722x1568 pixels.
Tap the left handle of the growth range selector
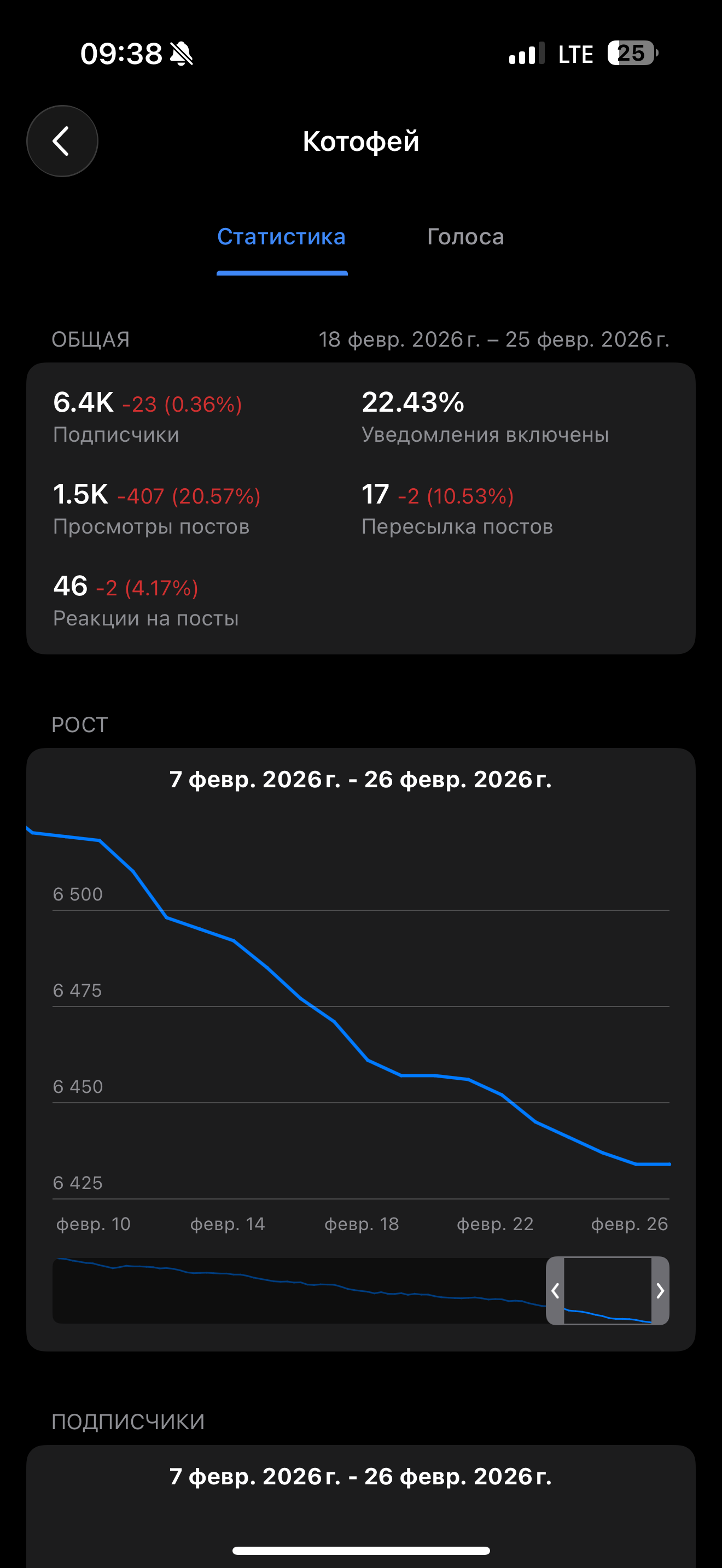(555, 1290)
